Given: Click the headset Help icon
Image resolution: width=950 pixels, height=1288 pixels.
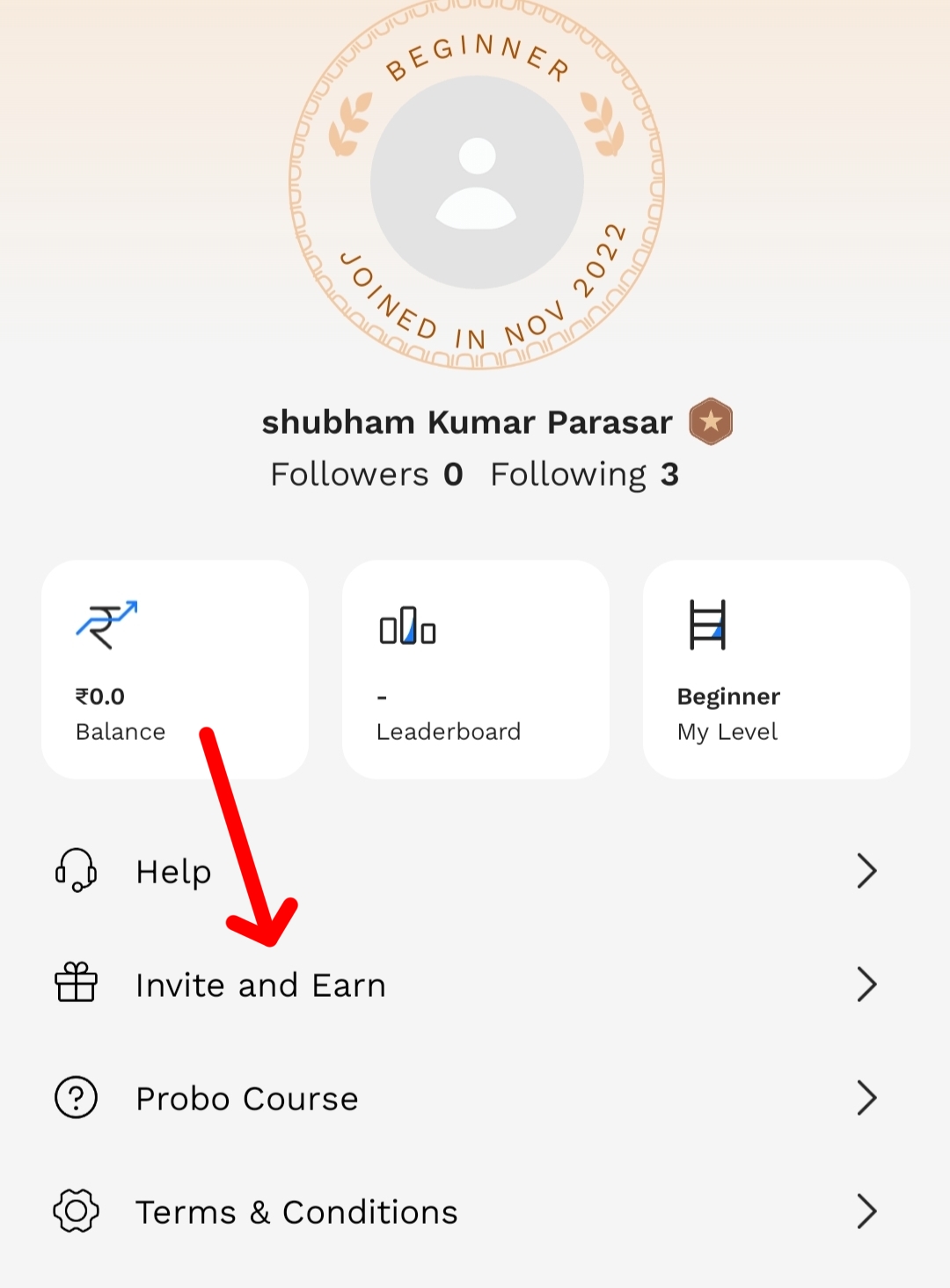Looking at the screenshot, I should 76,871.
